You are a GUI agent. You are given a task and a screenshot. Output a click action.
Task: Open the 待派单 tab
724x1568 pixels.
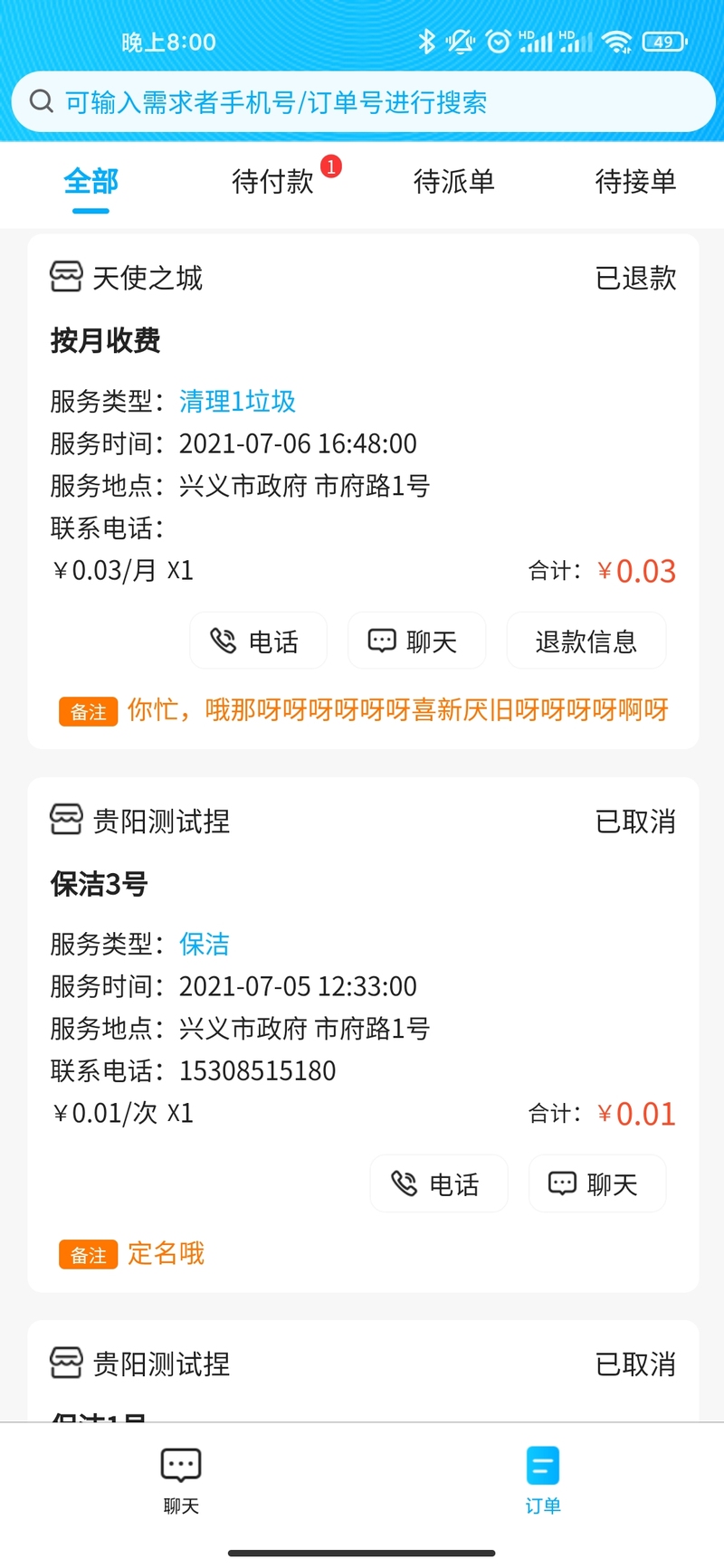pyautogui.click(x=453, y=182)
